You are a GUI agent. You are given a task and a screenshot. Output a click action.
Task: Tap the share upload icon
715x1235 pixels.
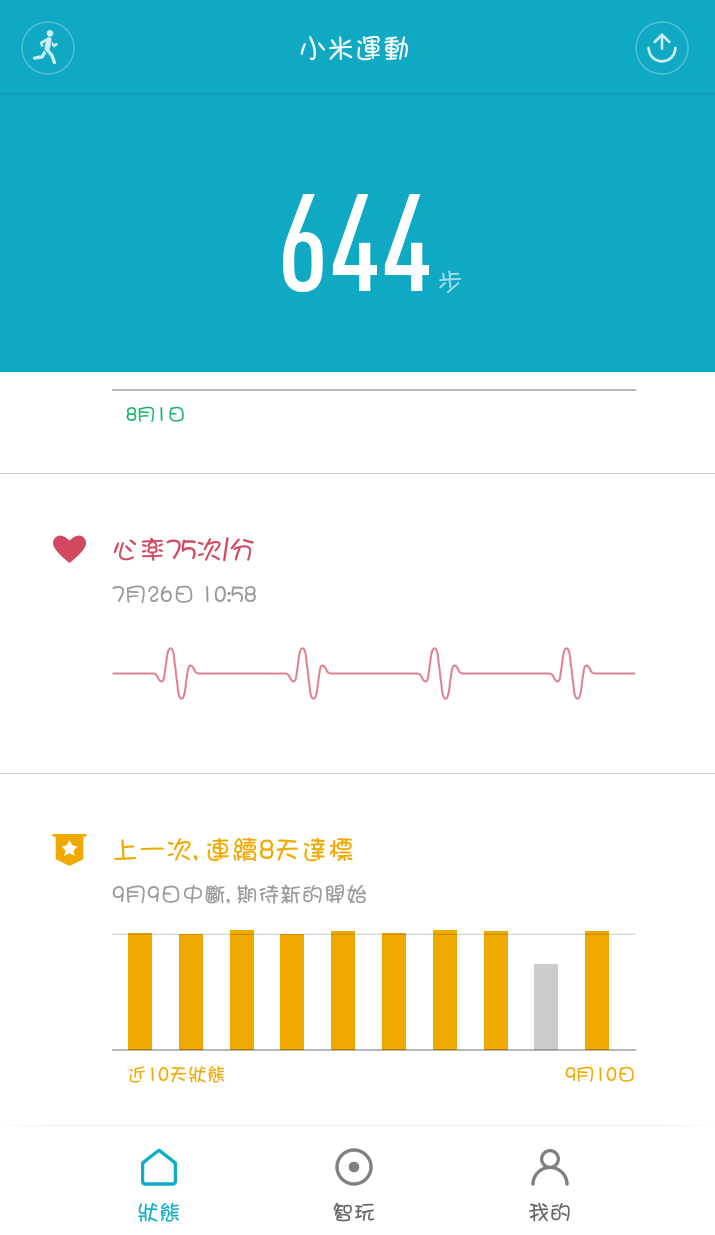(662, 48)
